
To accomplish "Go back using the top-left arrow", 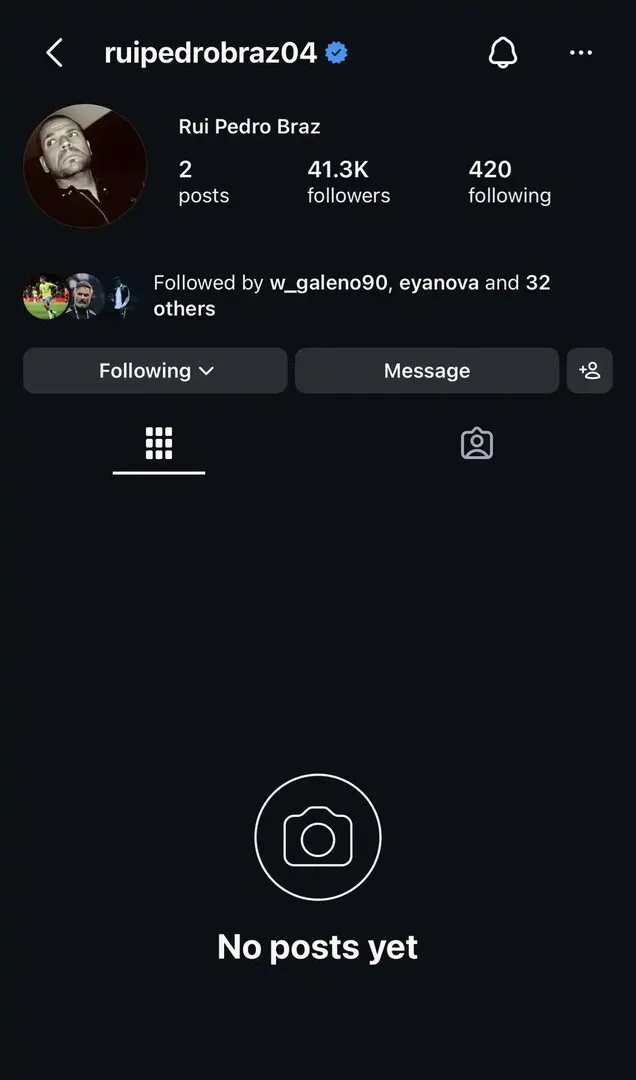I will tap(54, 52).
